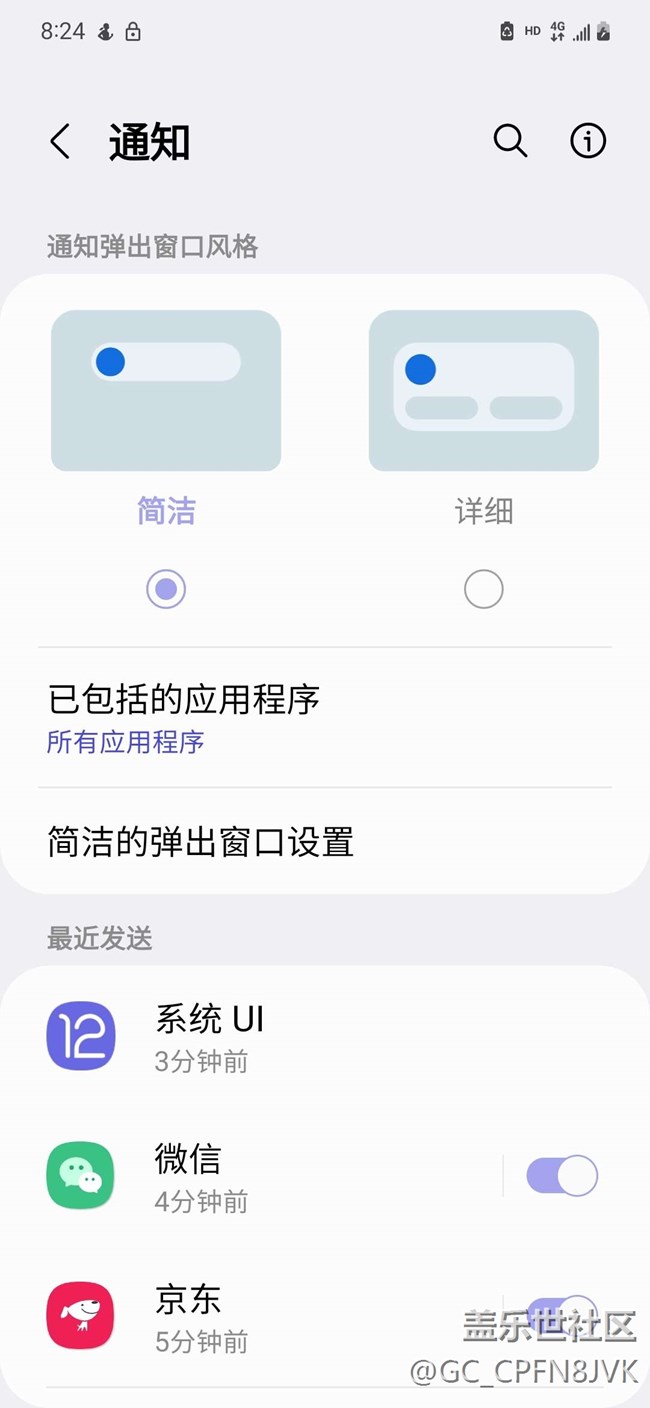Tap the 详细 popup style preview
The image size is (650, 1408).
point(484,391)
